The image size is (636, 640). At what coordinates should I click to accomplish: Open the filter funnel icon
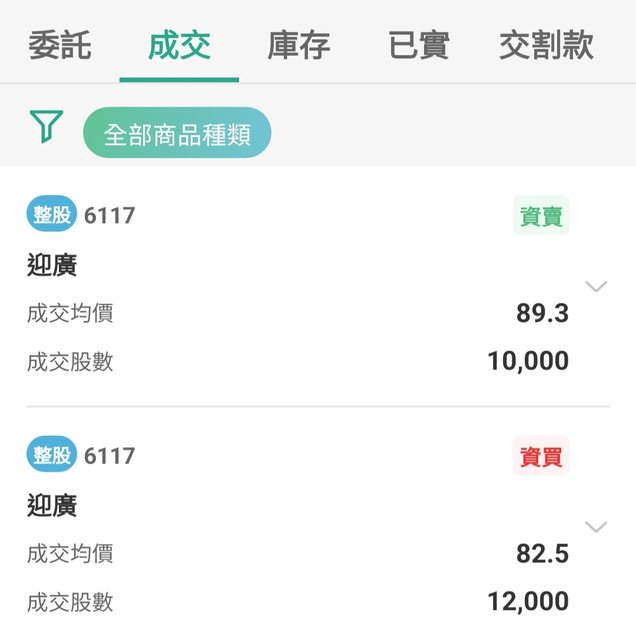click(x=46, y=127)
